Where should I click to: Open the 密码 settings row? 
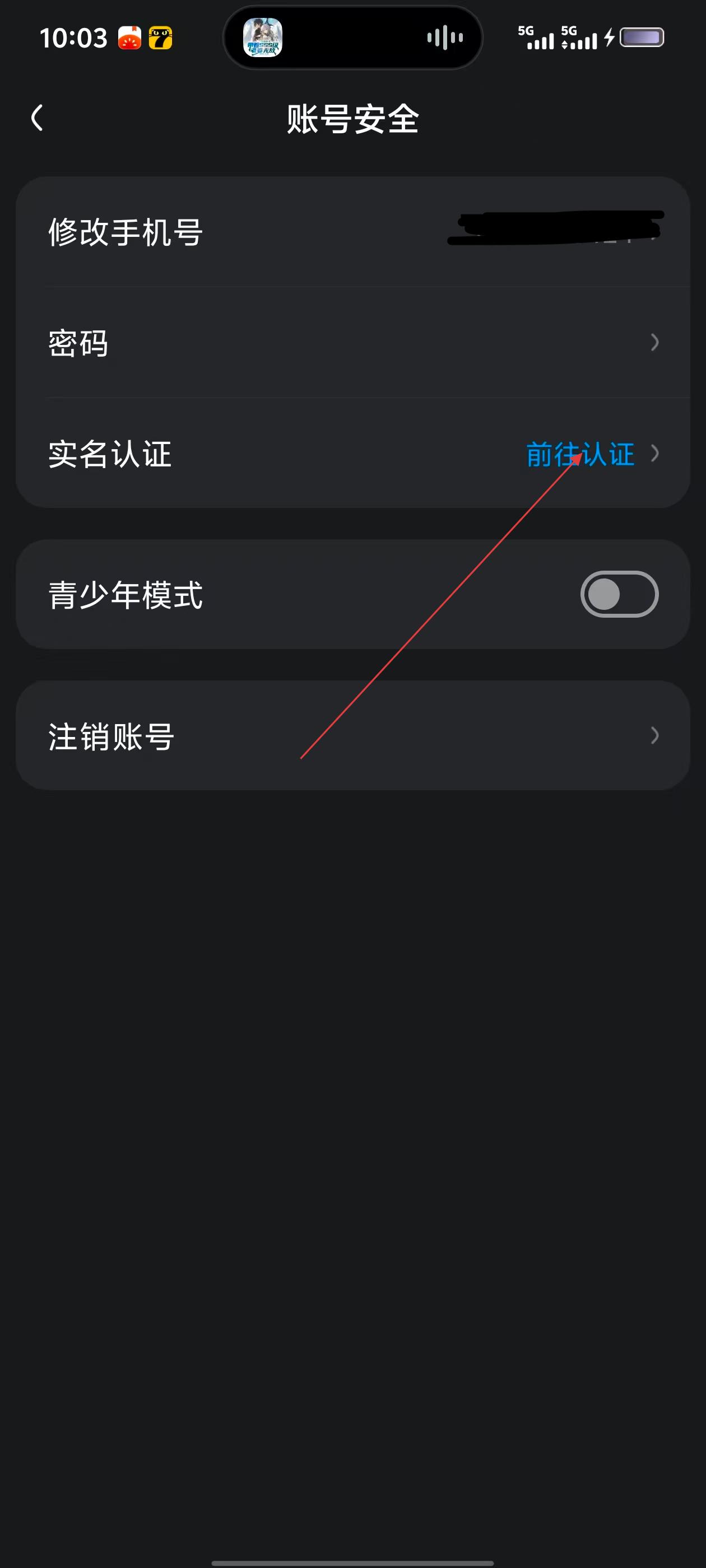[352, 343]
